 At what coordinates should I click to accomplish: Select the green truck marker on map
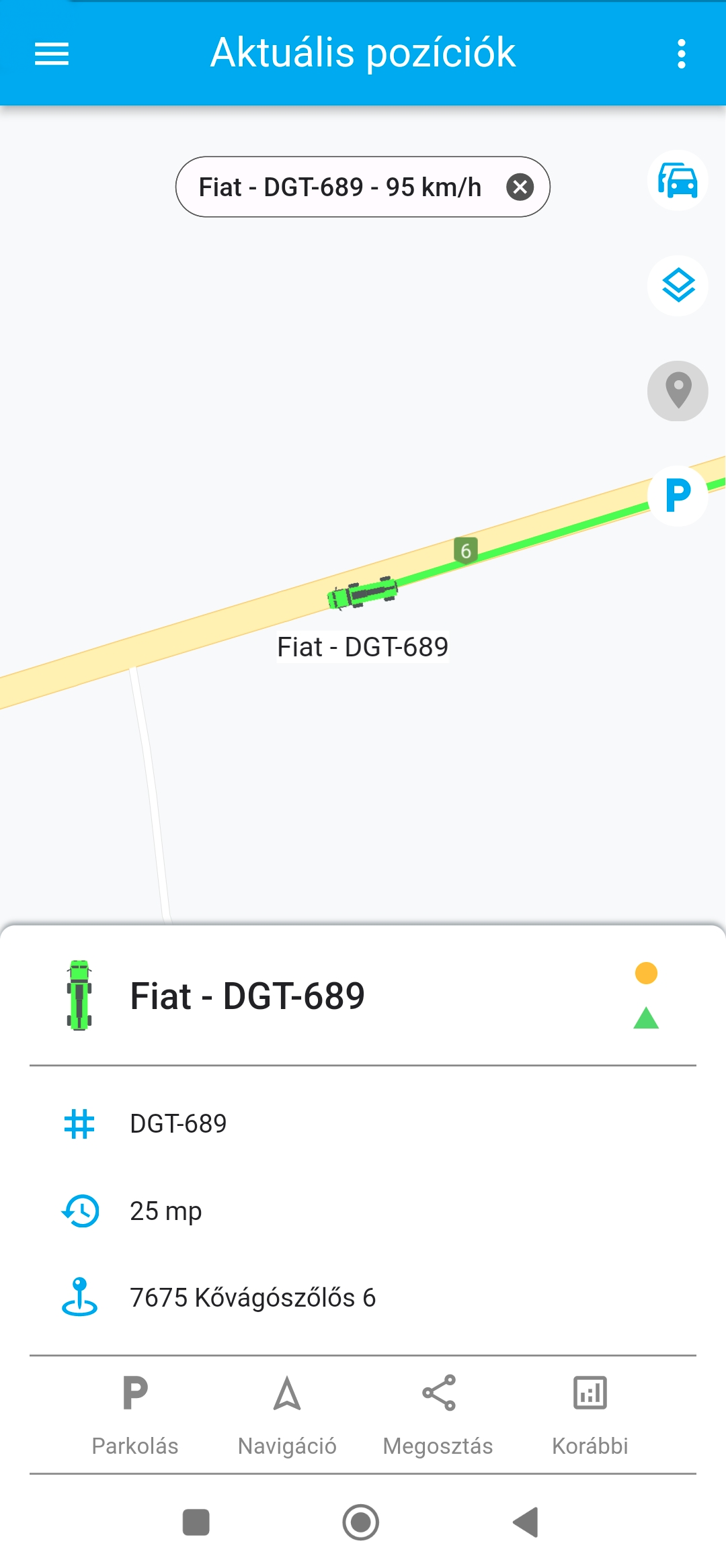pyautogui.click(x=363, y=593)
